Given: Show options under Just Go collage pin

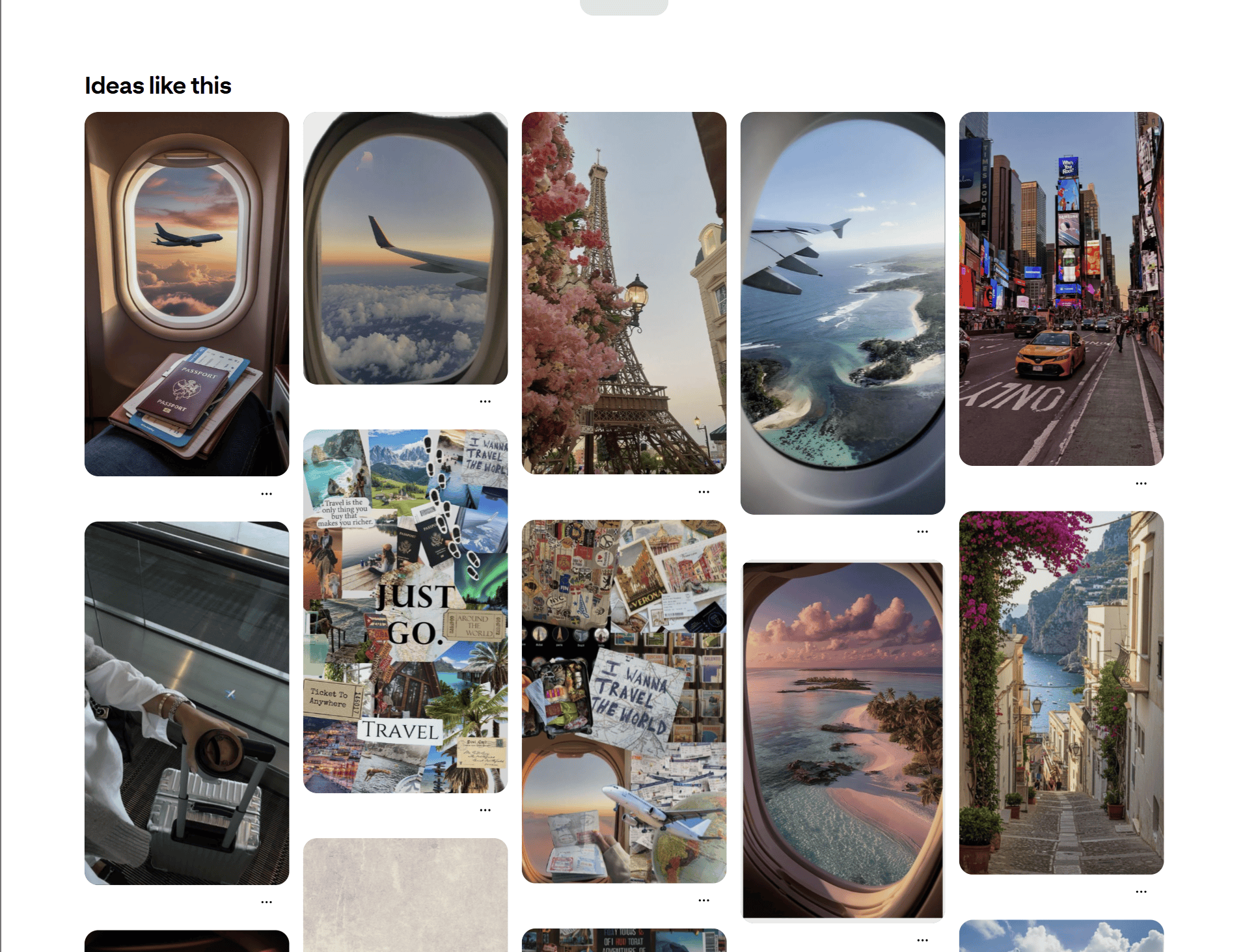Looking at the screenshot, I should coord(486,810).
